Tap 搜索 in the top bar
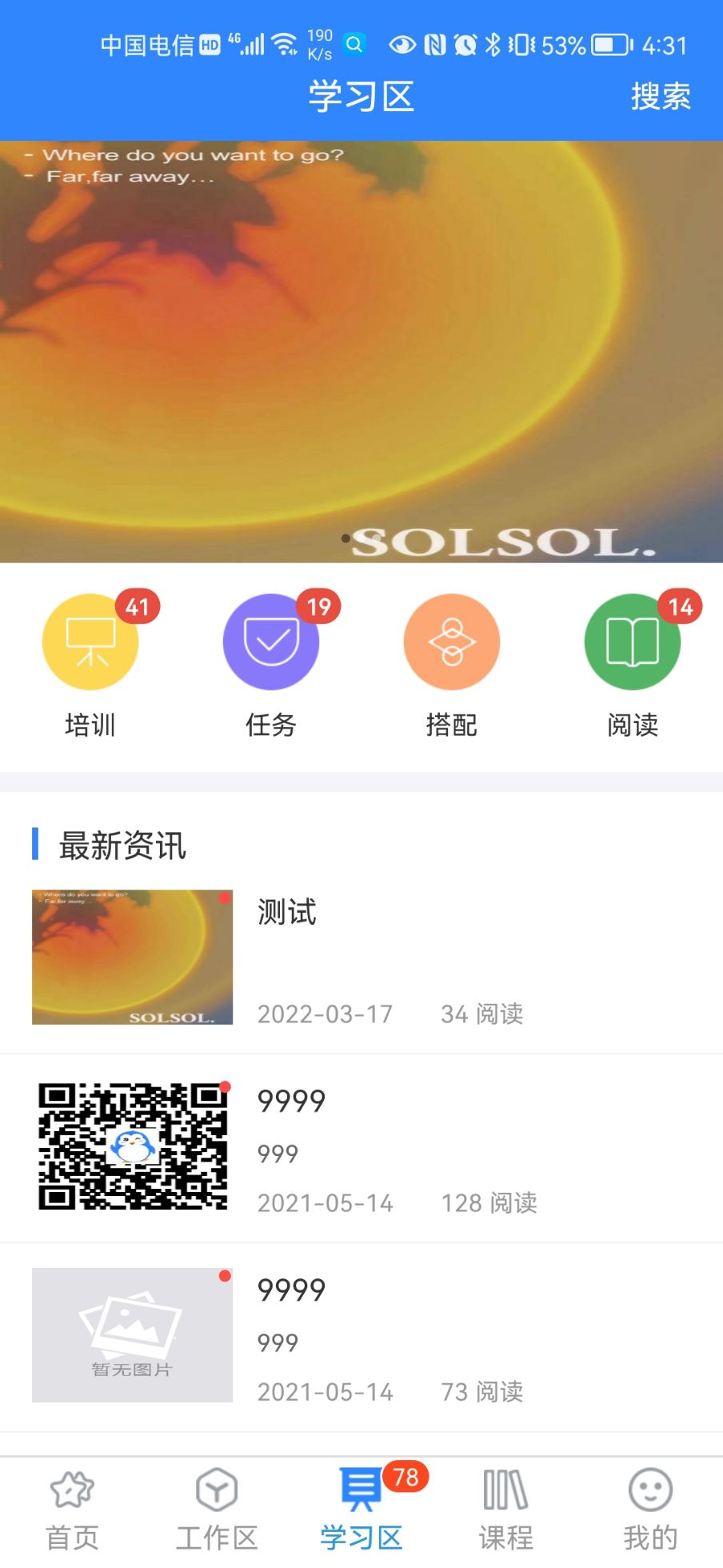723x1568 pixels. (x=661, y=97)
